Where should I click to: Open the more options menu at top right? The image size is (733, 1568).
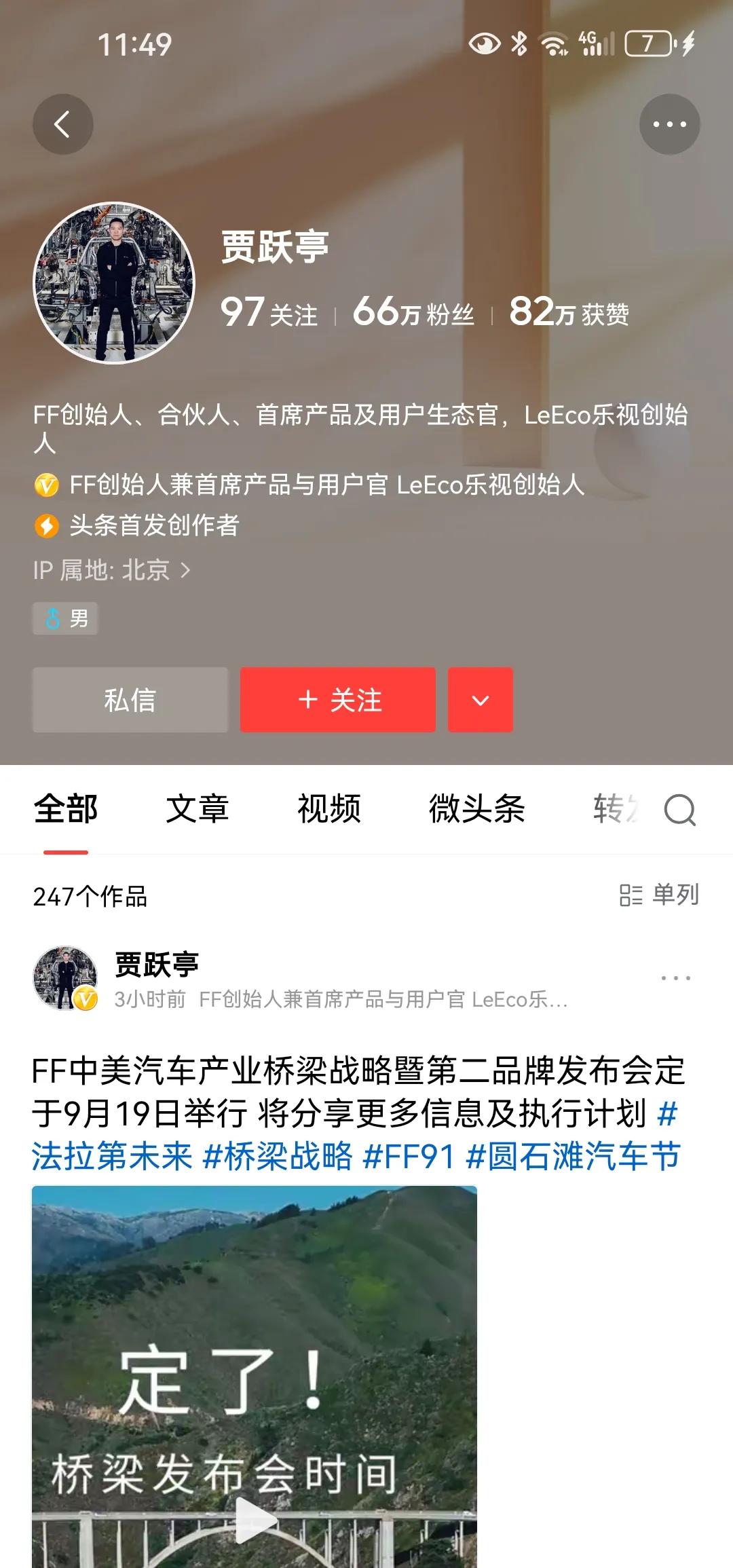coord(669,124)
